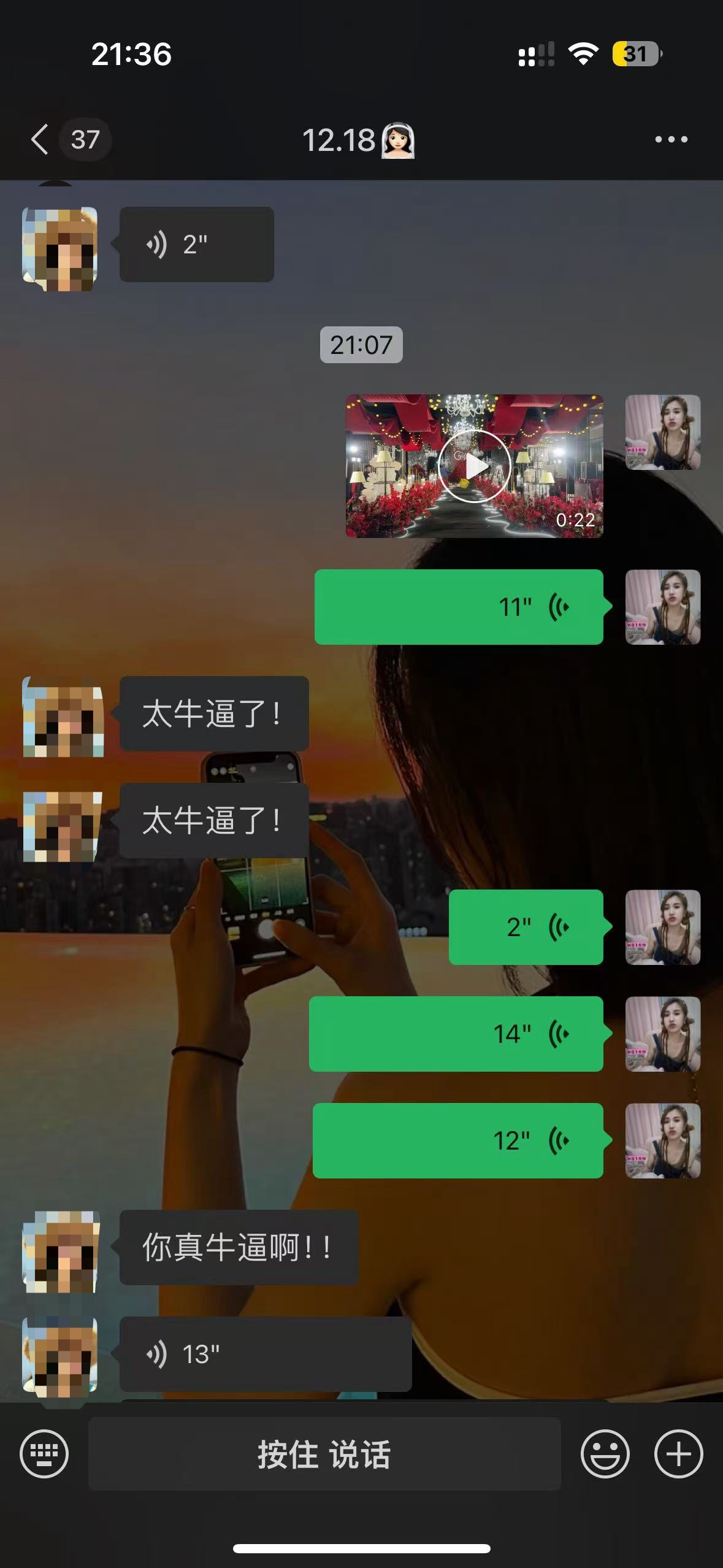This screenshot has width=723, height=1568.
Task: Play the received 13-second voice message
Action: tap(265, 1354)
